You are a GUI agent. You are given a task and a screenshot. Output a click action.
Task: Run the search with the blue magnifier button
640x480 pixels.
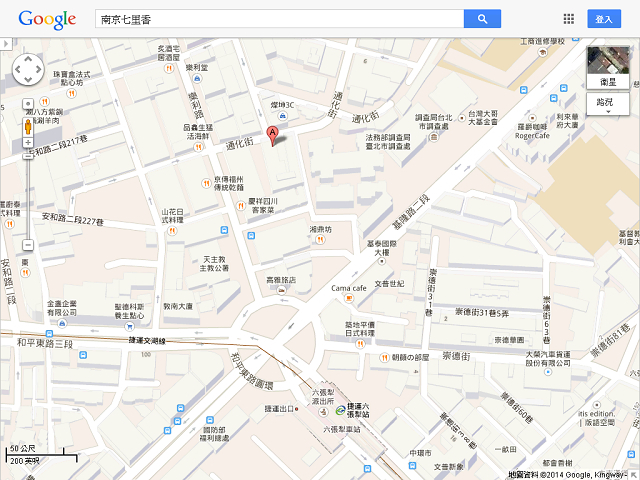click(x=482, y=19)
